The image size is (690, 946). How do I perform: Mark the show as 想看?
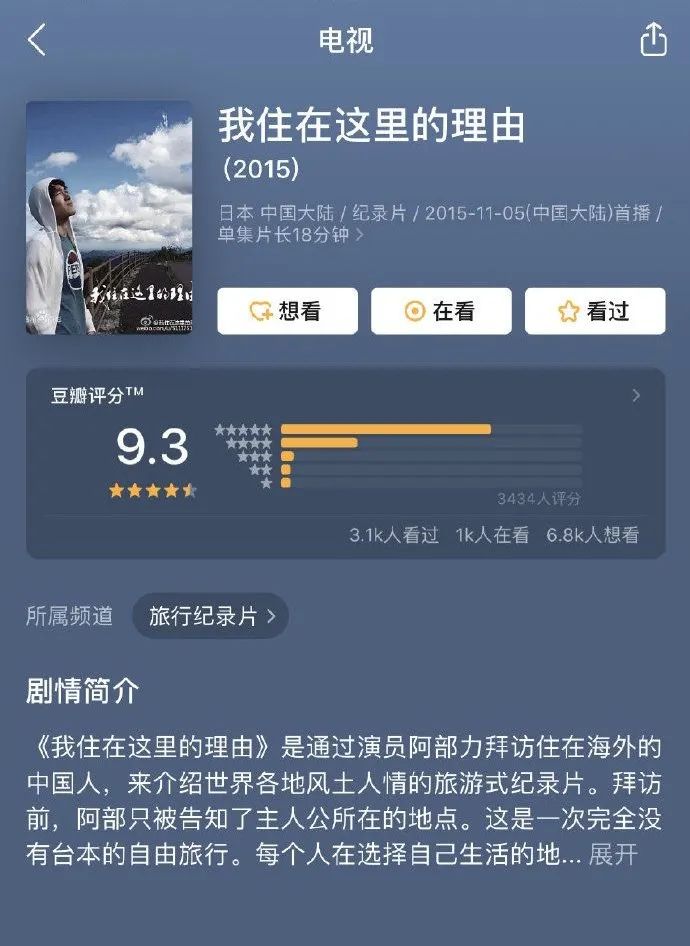click(x=287, y=311)
